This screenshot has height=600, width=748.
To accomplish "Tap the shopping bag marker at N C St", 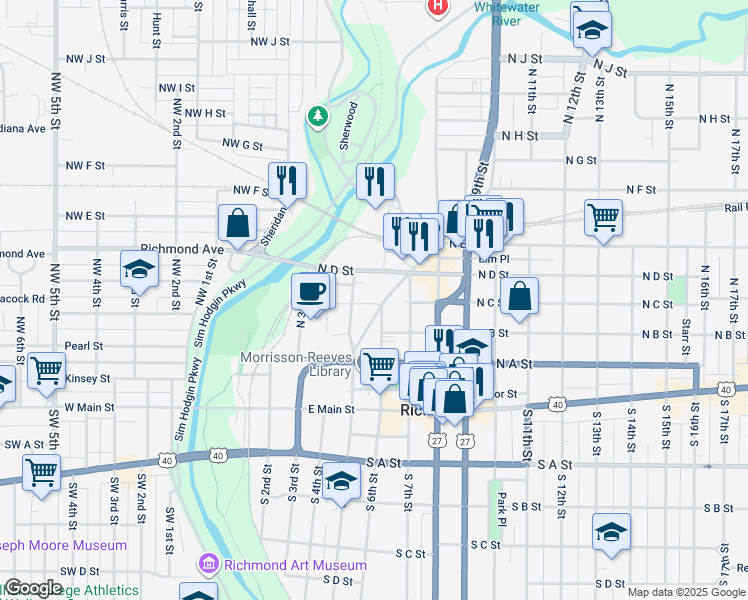I will click(x=520, y=296).
